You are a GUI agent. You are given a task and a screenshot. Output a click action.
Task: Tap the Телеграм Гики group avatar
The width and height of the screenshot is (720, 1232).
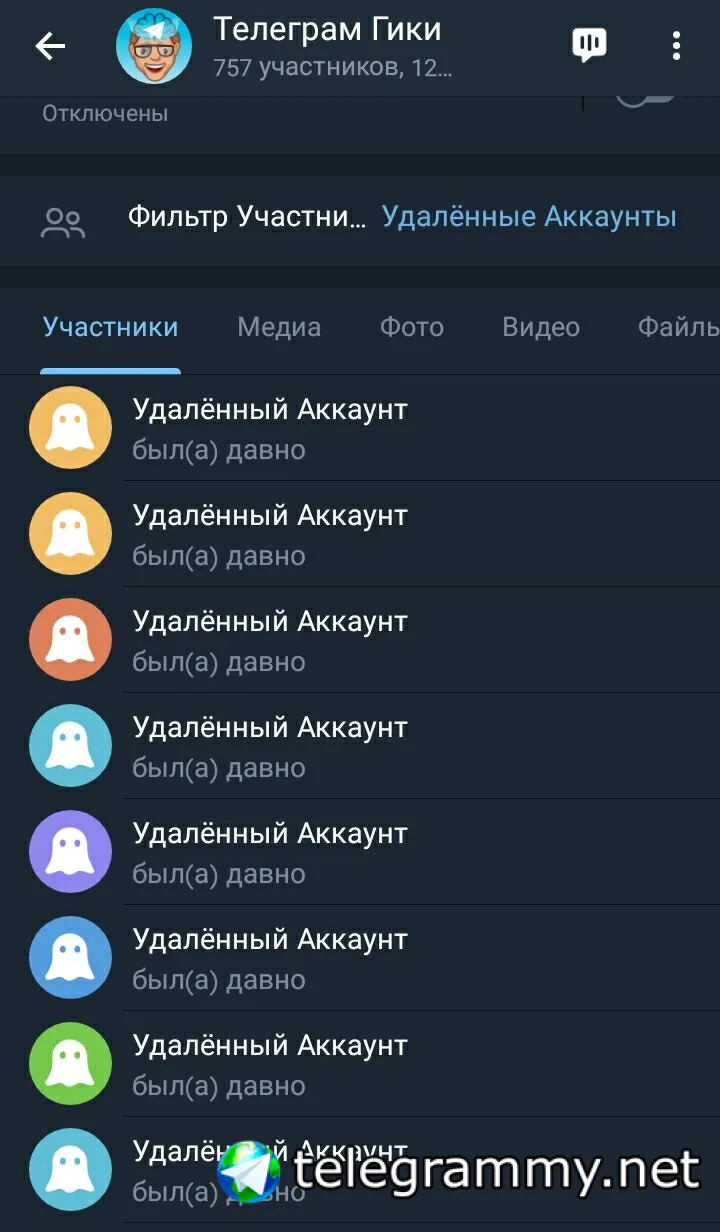click(155, 46)
